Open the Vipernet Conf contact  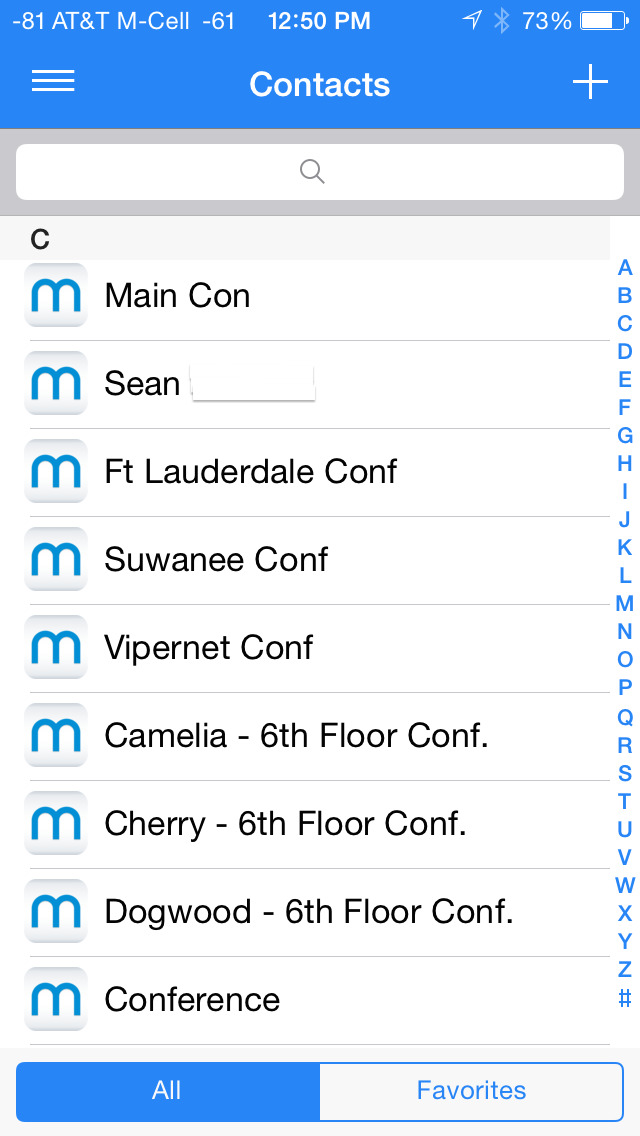pos(305,648)
